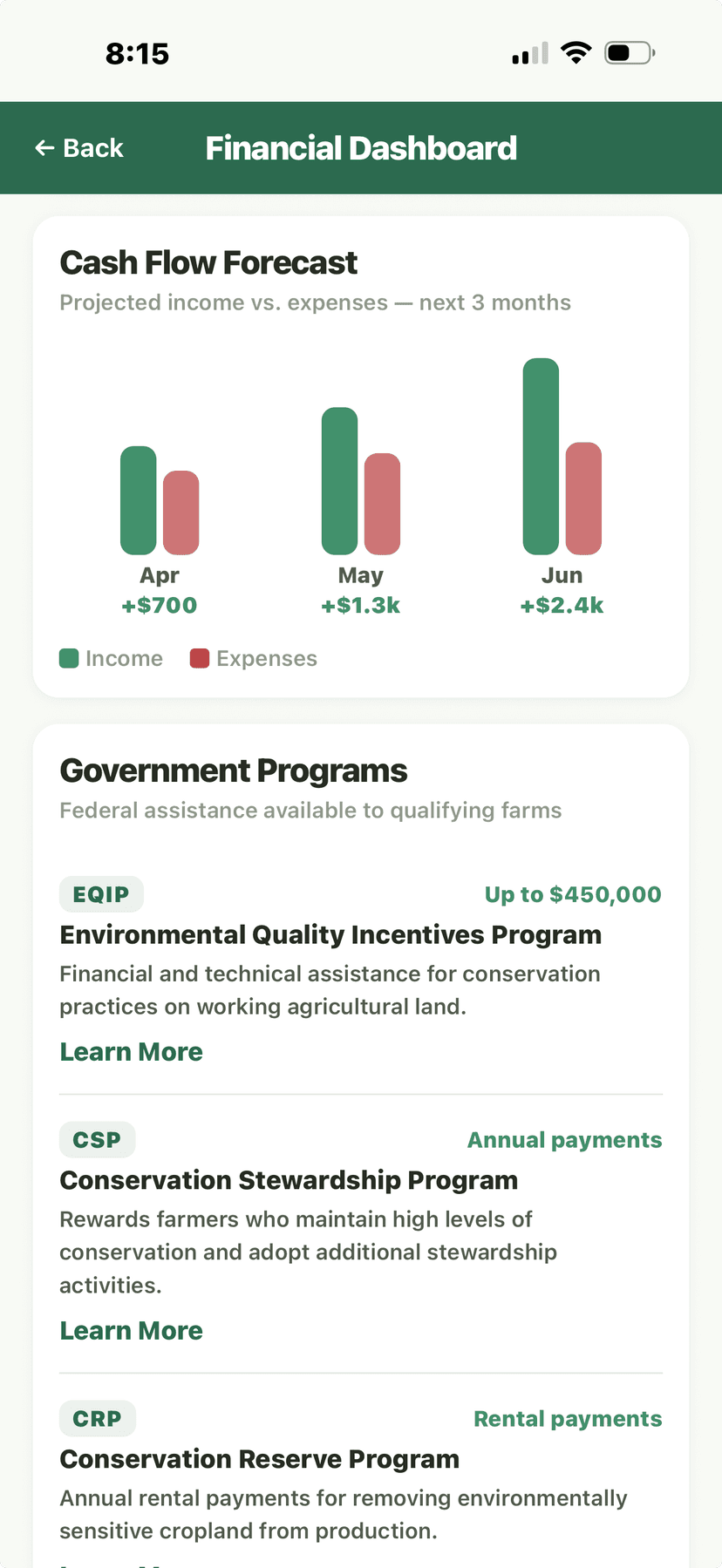Tap the Up to $450,000 amount
The height and width of the screenshot is (1568, 722).
click(572, 893)
